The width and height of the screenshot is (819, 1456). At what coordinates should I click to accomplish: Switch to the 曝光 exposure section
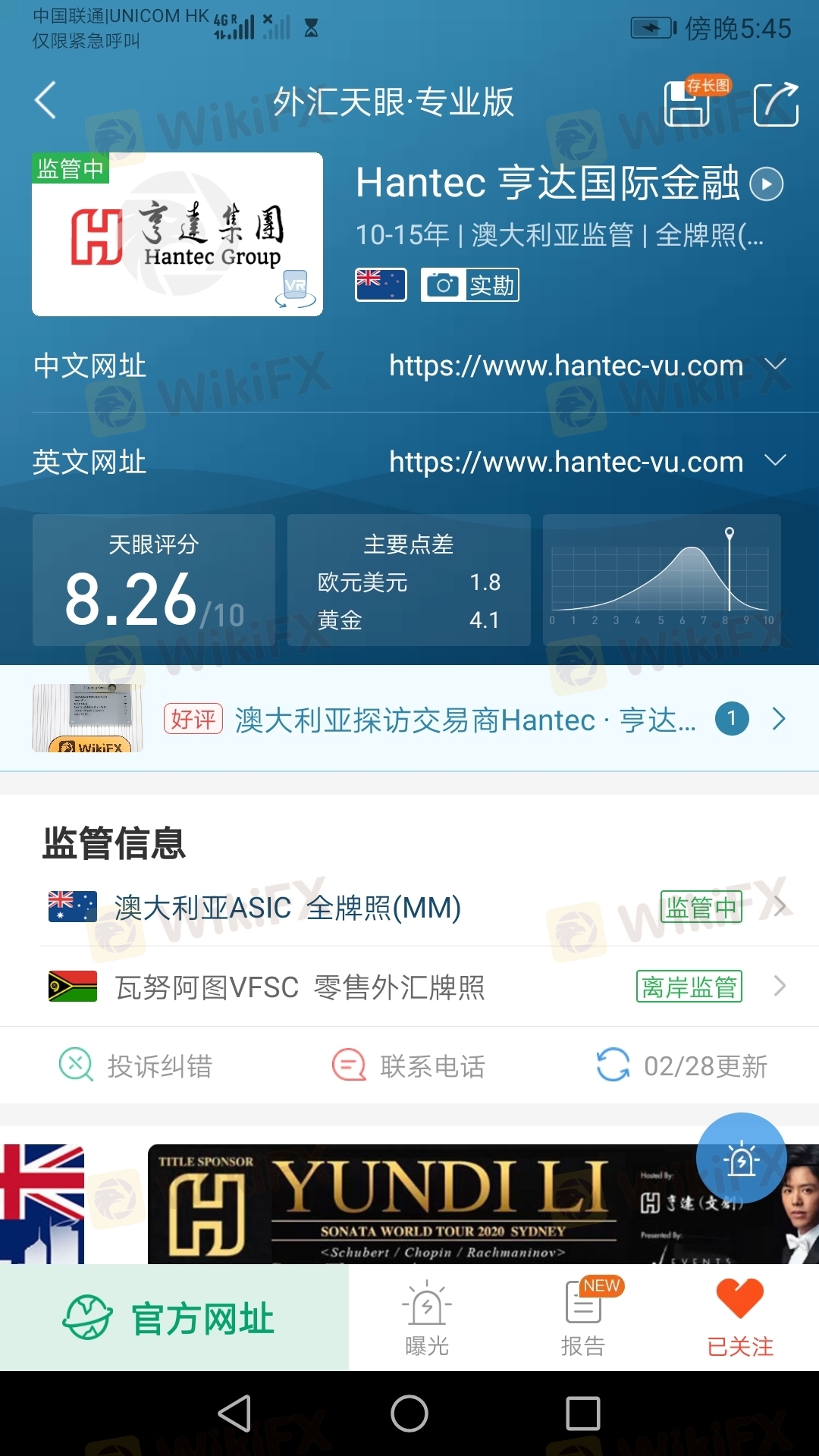point(427,1319)
